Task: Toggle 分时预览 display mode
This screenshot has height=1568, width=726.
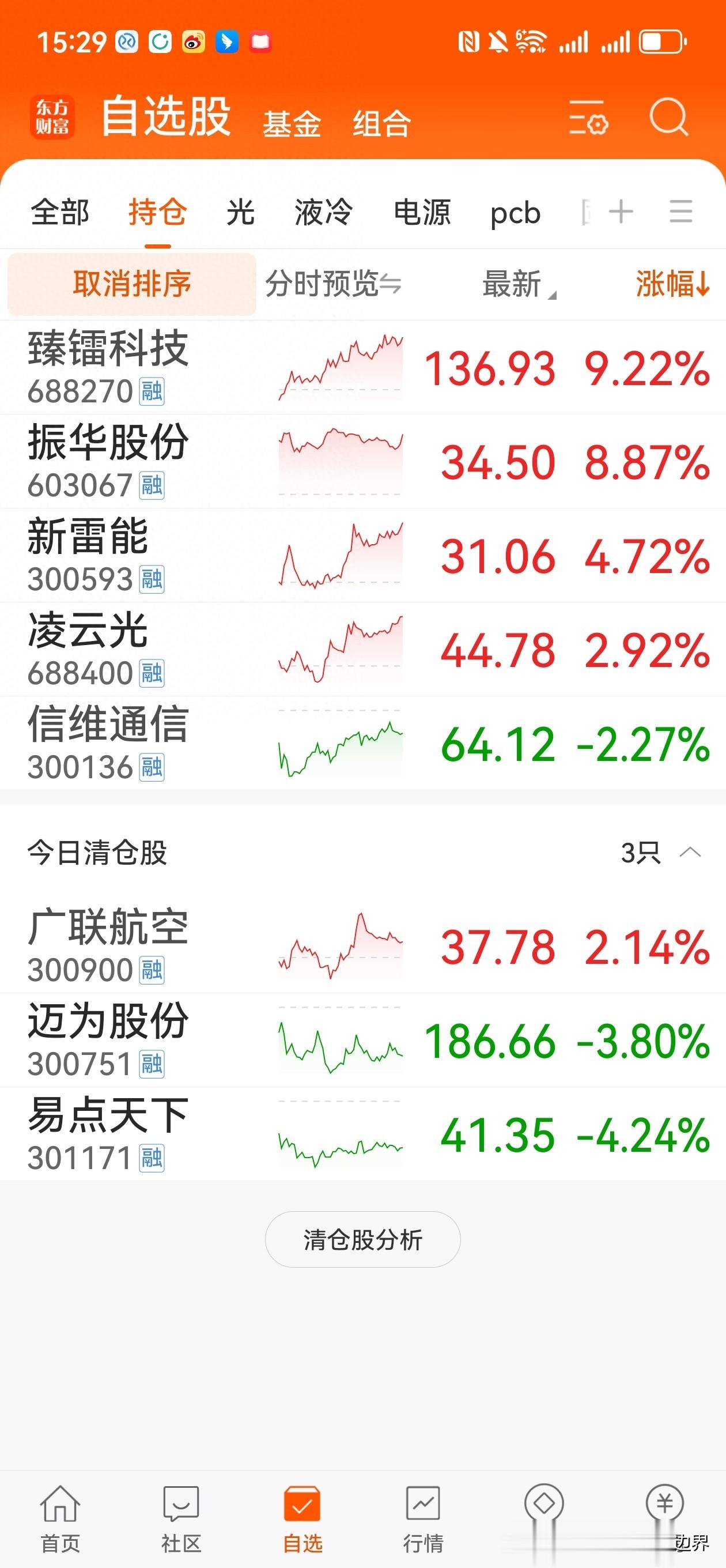Action: coord(333,284)
